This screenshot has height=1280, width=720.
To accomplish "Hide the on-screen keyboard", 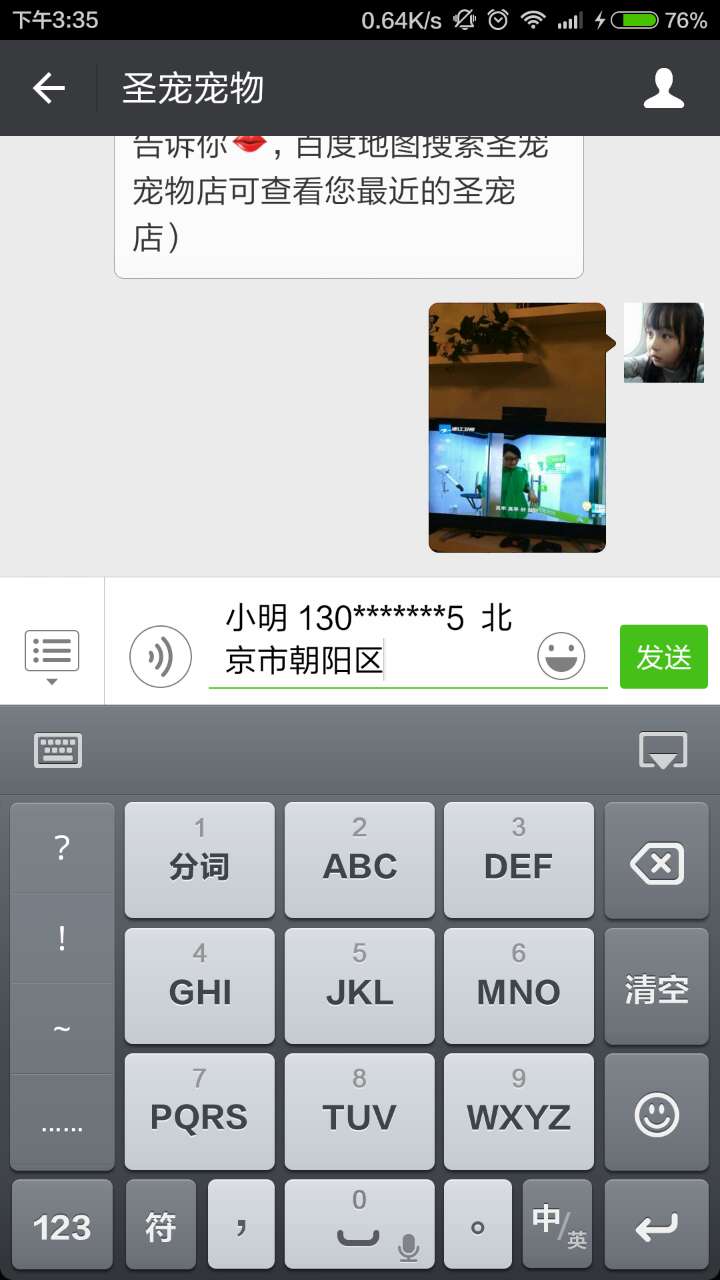I will click(x=663, y=750).
